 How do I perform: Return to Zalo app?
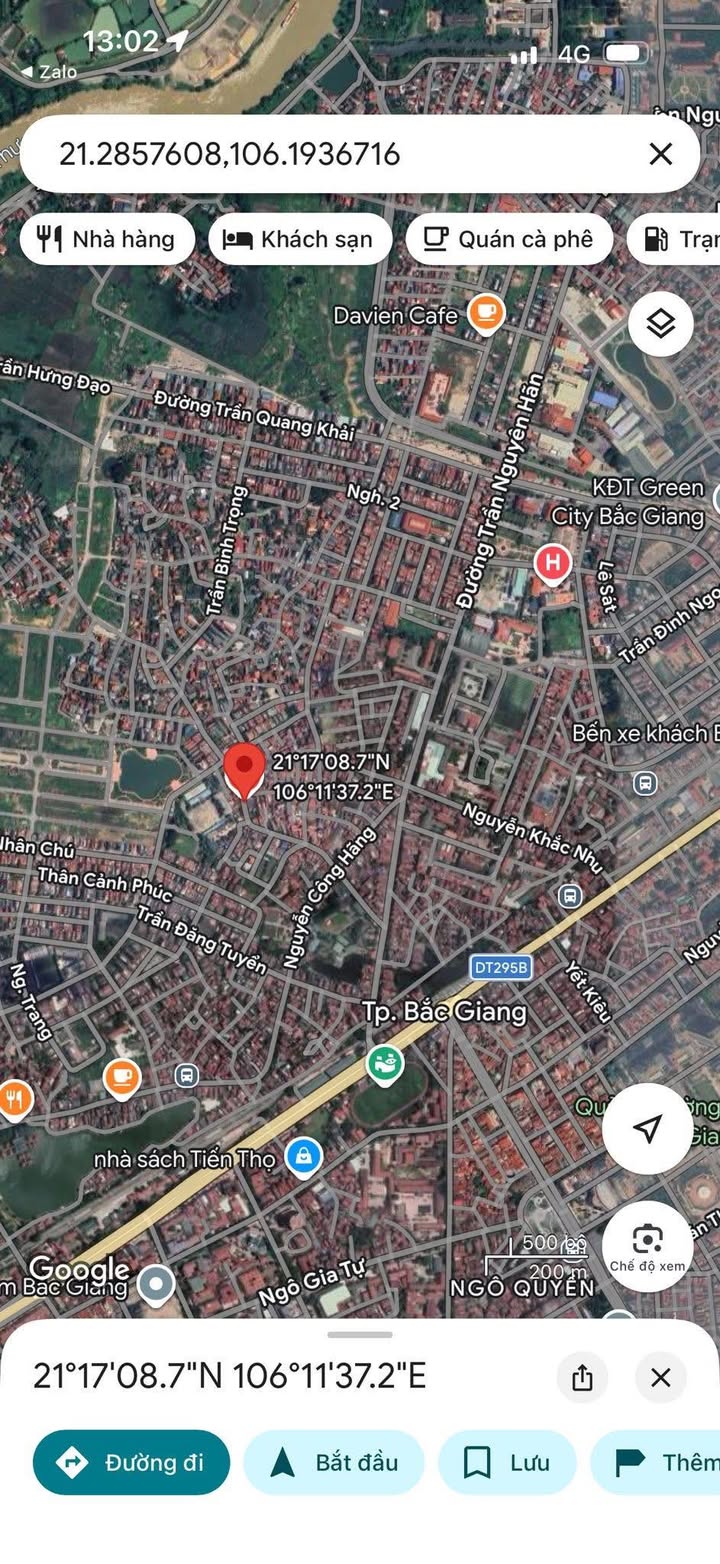(48, 72)
